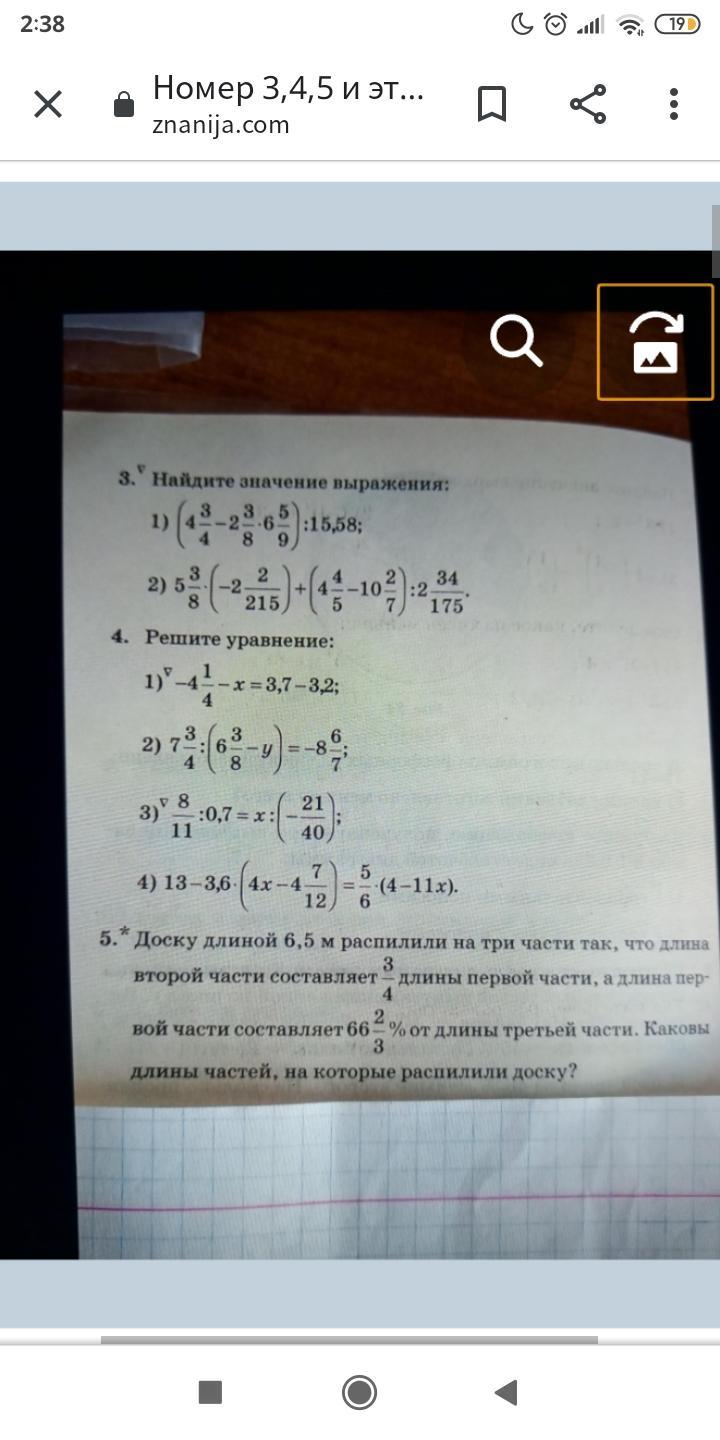The height and width of the screenshot is (1440, 720).
Task: Bookmark this znanija.com page
Action: click(x=492, y=104)
